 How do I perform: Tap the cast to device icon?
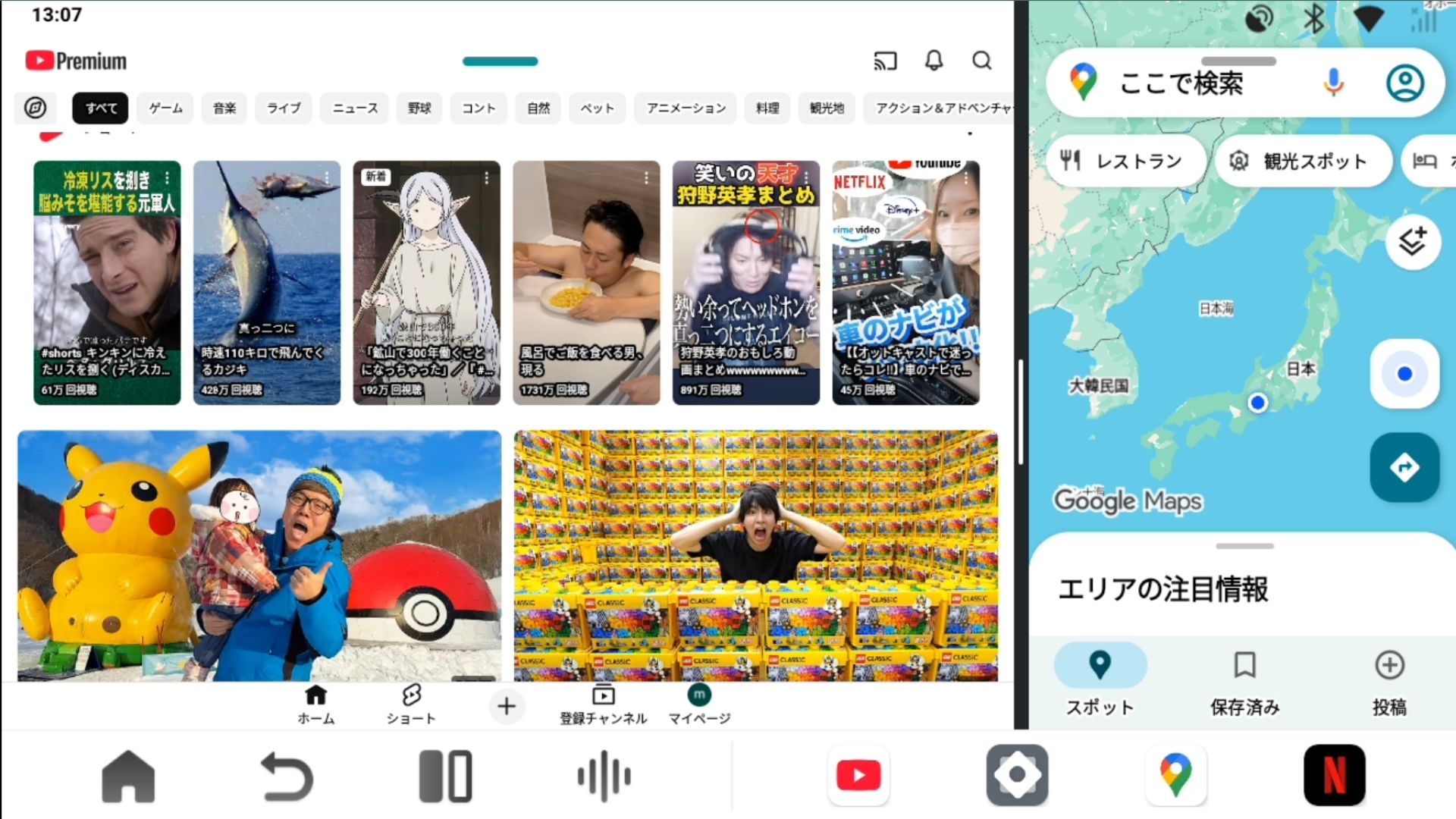coord(885,61)
